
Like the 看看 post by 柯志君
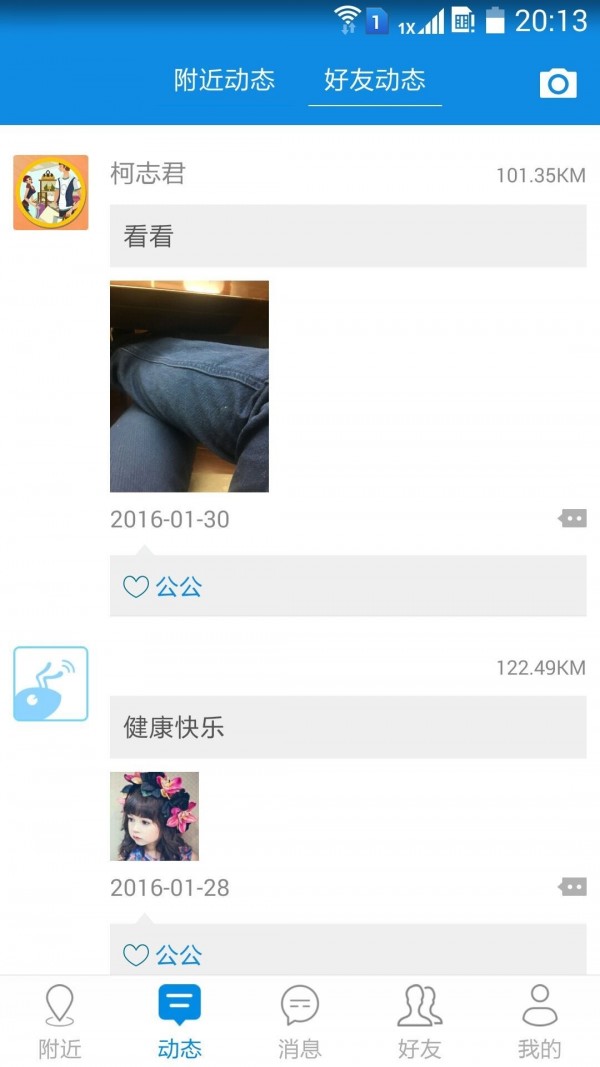136,587
